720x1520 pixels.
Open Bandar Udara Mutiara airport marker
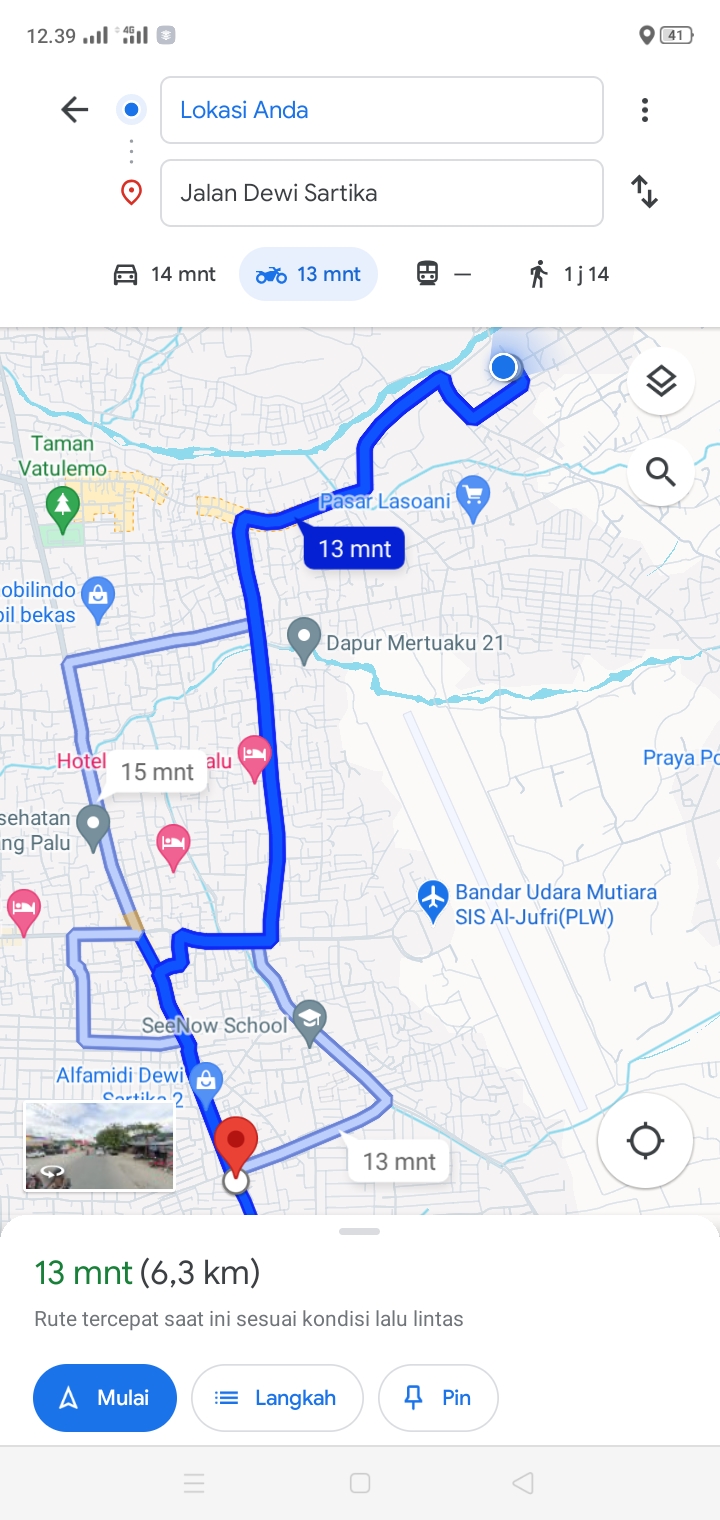432,900
